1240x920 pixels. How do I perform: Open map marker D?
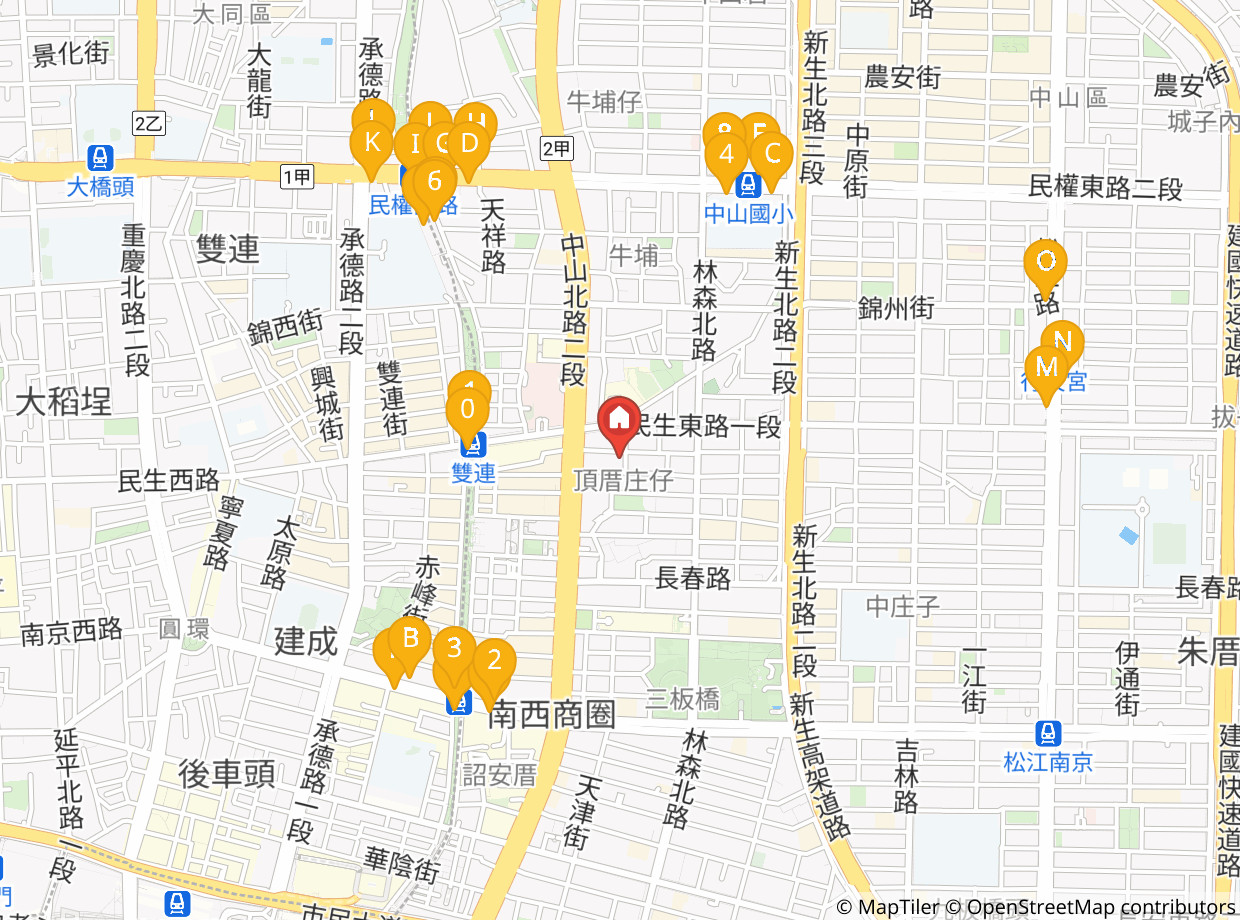pos(469,142)
